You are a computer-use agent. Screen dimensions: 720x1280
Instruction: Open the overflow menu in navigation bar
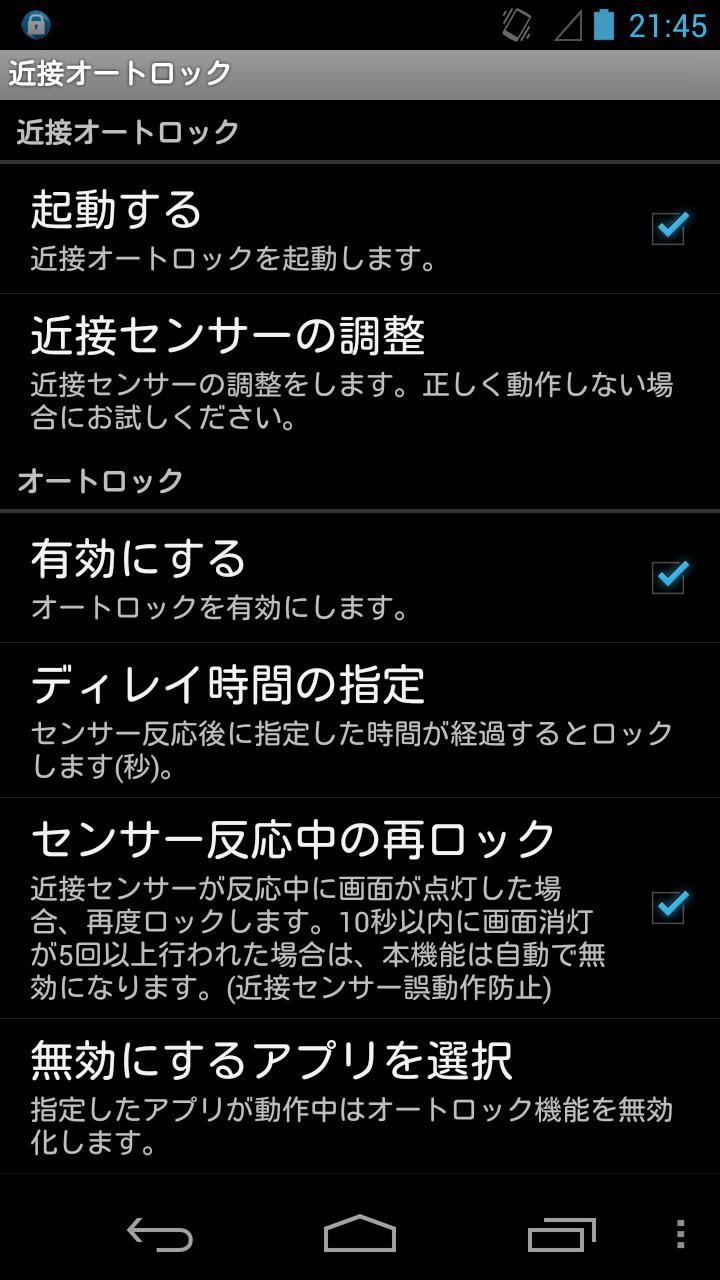point(681,1234)
